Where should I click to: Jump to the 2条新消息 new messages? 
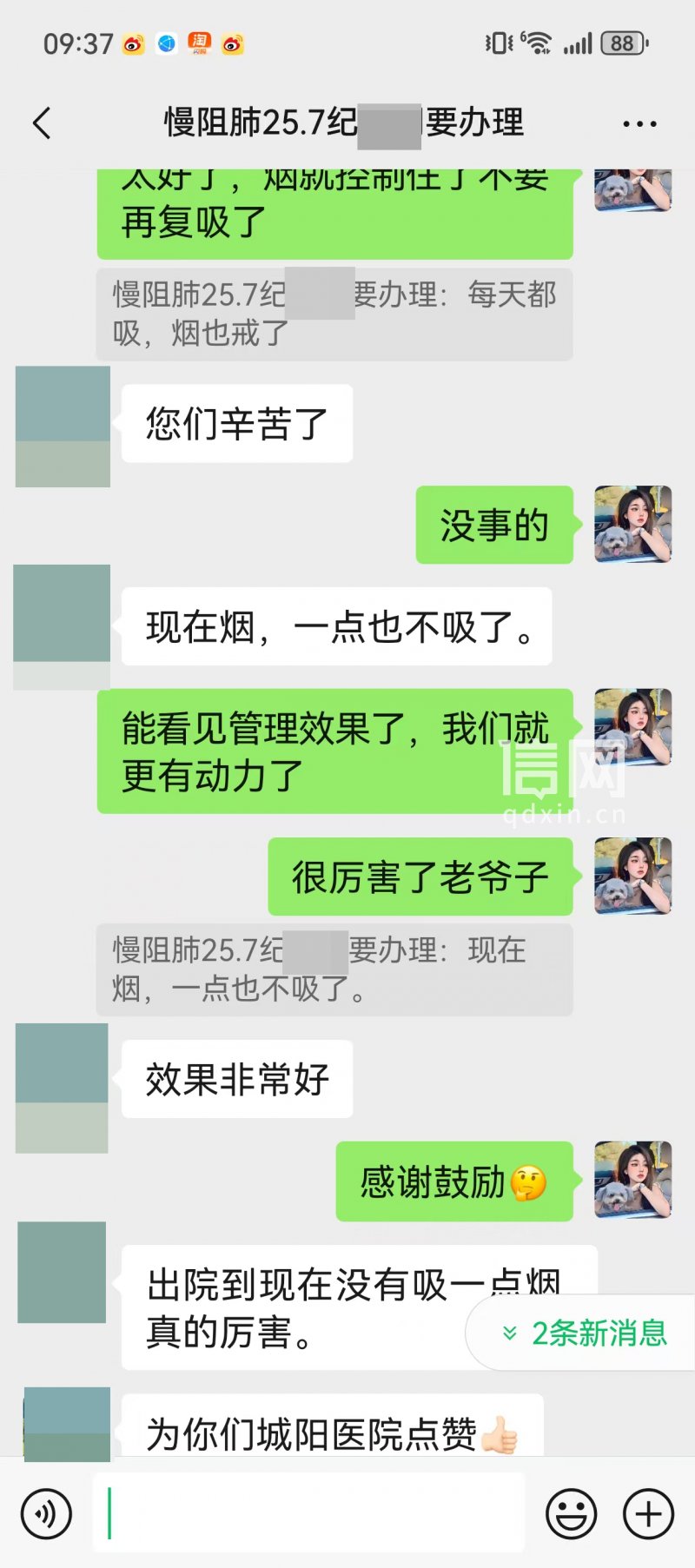pos(584,1333)
